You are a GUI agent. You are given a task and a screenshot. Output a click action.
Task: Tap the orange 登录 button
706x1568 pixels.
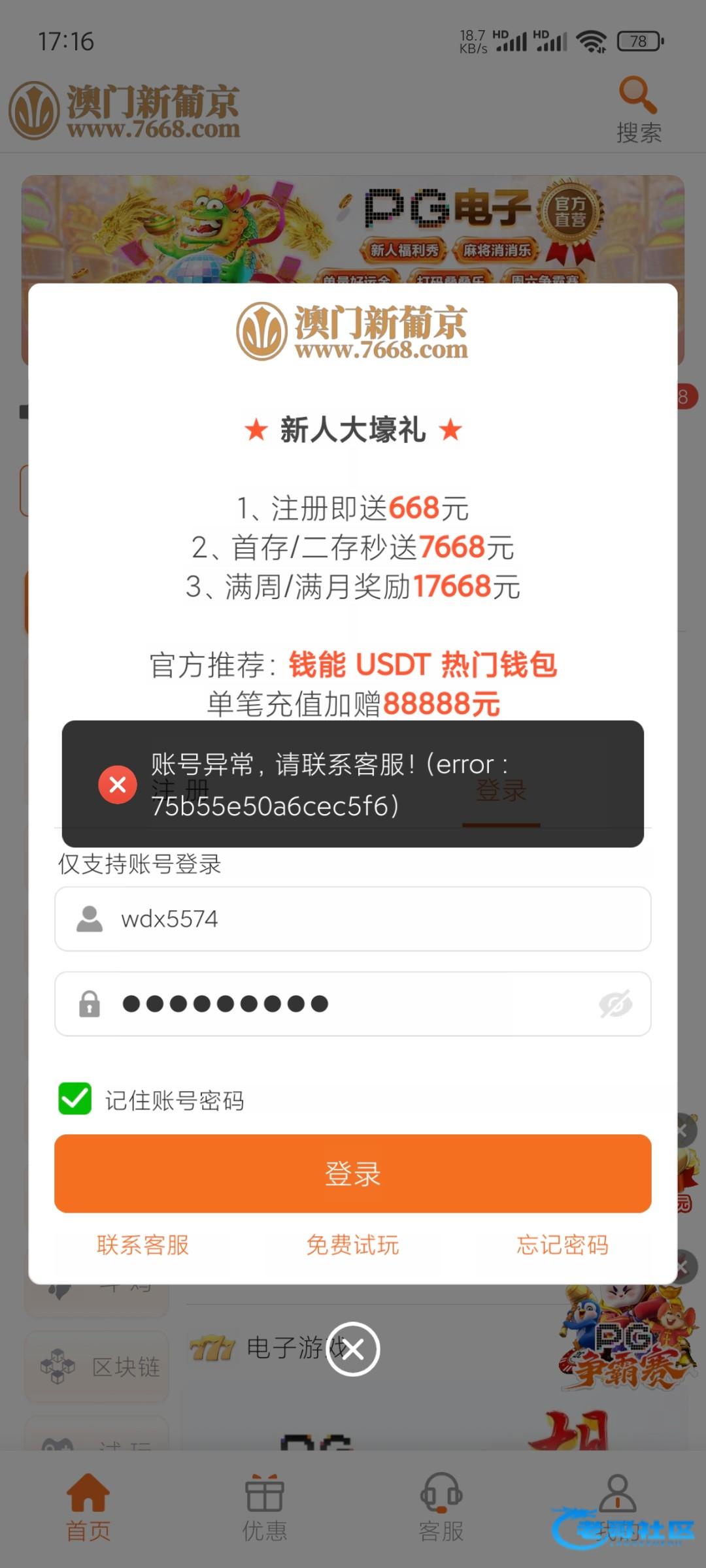pyautogui.click(x=353, y=1173)
